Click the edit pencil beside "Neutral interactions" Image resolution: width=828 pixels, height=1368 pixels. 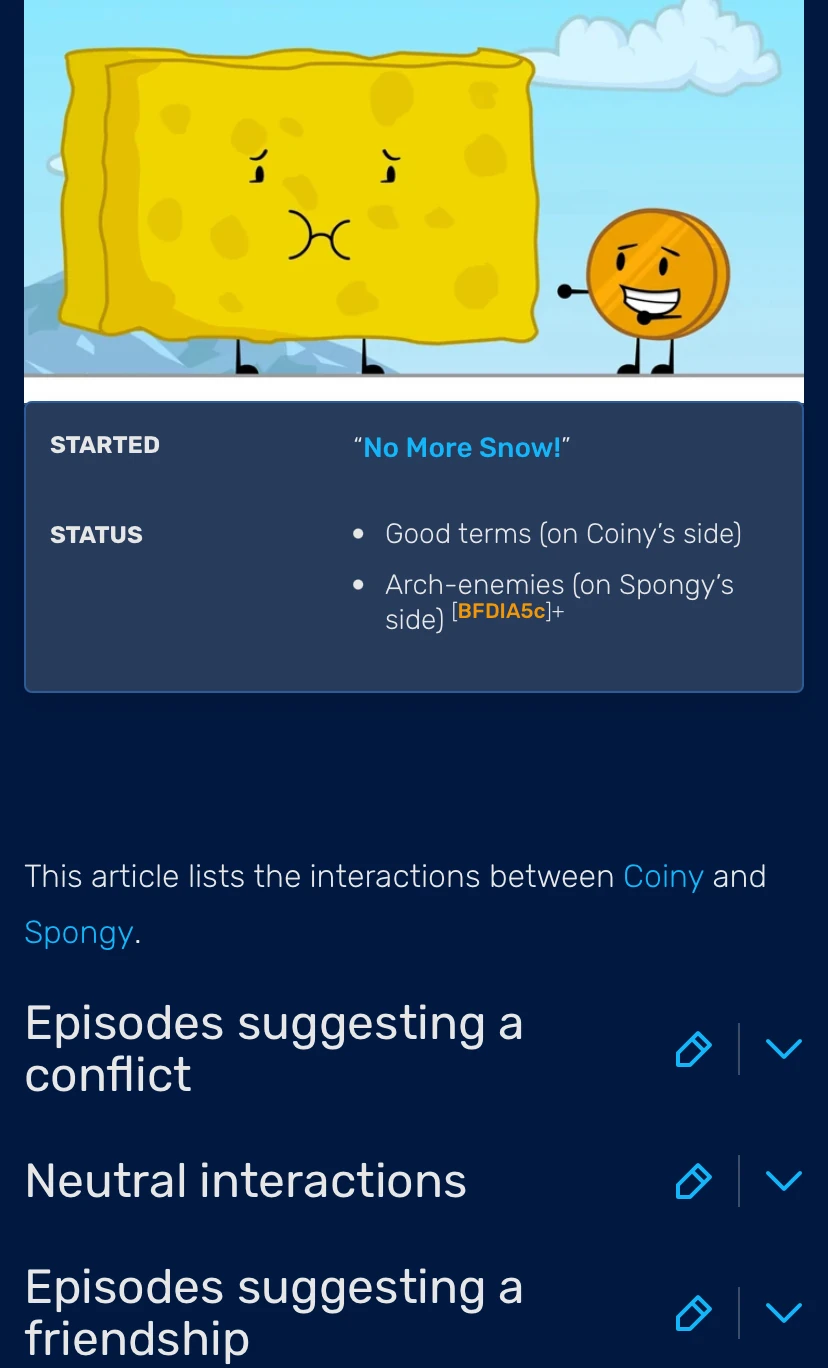pos(693,1181)
